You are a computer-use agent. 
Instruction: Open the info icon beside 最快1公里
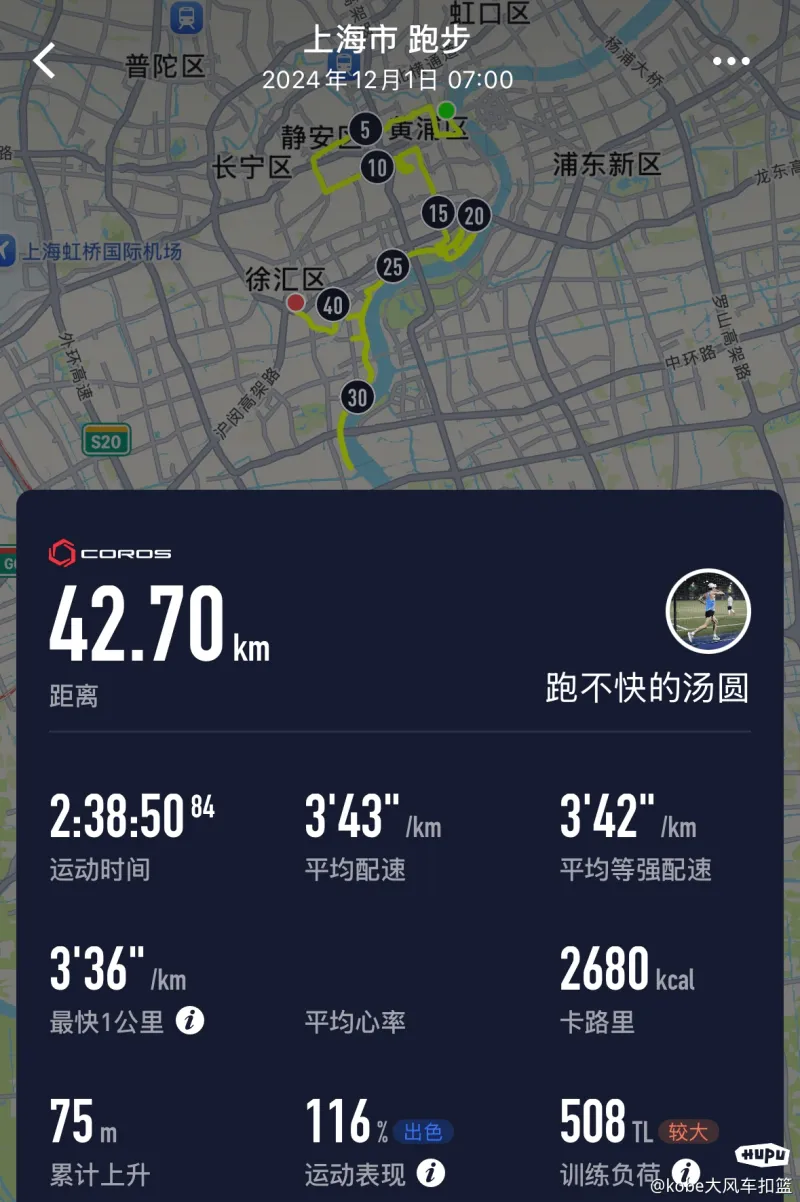tap(190, 1021)
